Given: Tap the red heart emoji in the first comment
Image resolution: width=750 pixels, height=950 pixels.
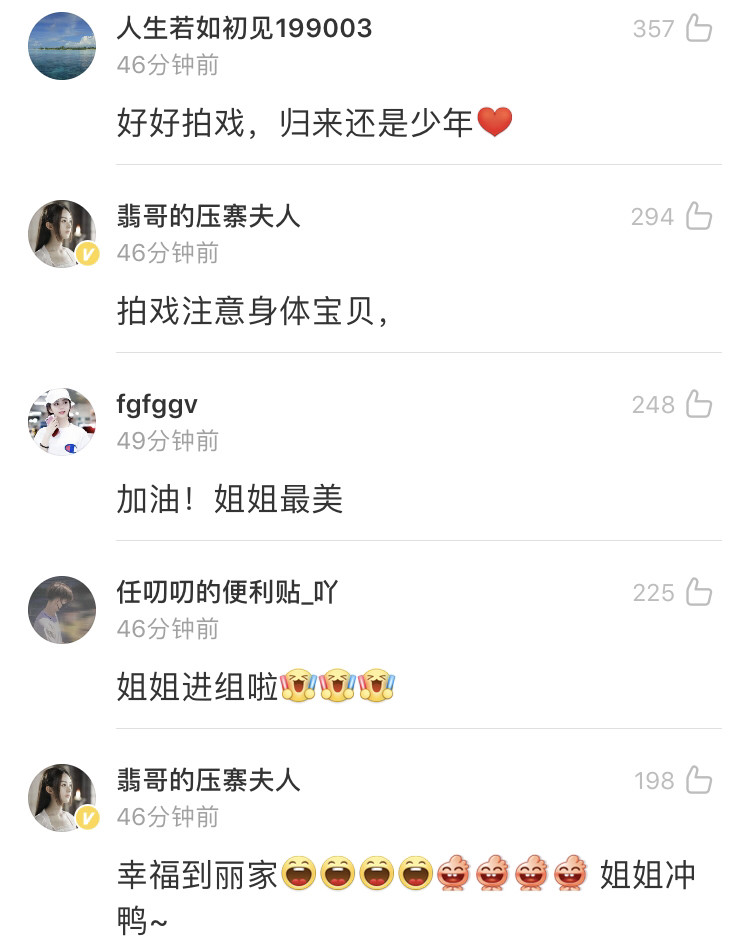Looking at the screenshot, I should [x=498, y=120].
